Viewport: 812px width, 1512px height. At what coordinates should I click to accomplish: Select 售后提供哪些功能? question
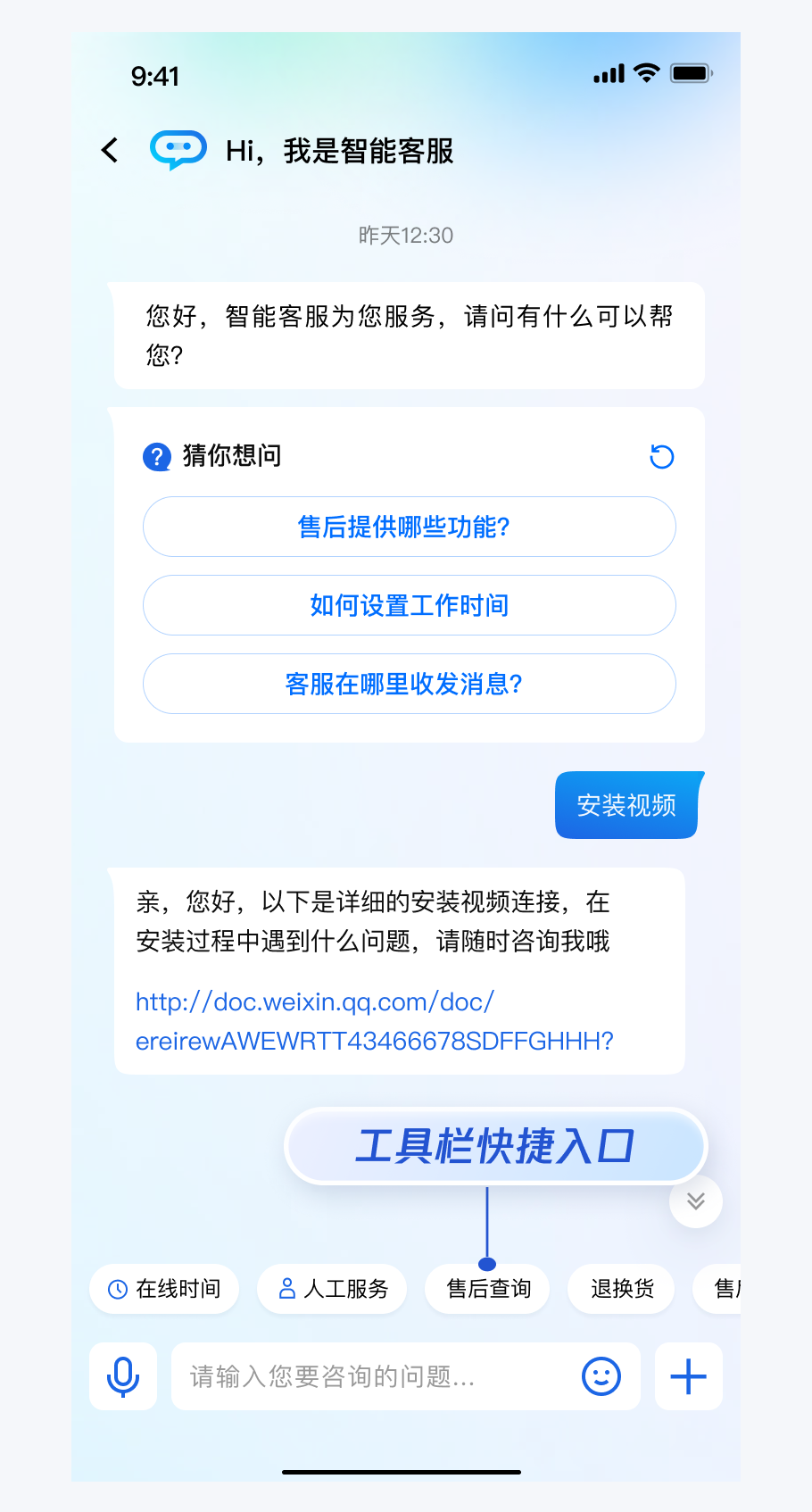(x=409, y=527)
